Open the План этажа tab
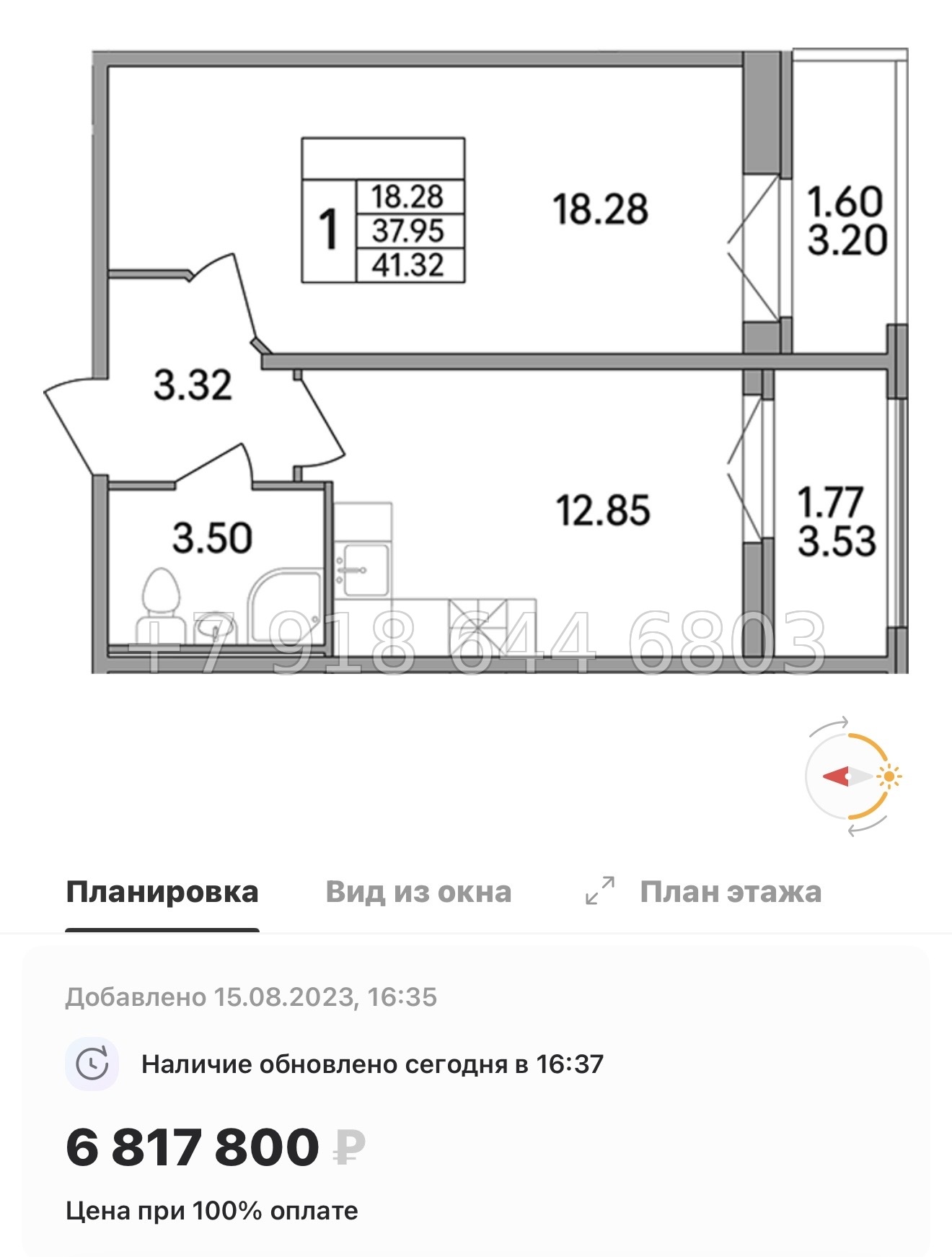952x1257 pixels. [731, 893]
